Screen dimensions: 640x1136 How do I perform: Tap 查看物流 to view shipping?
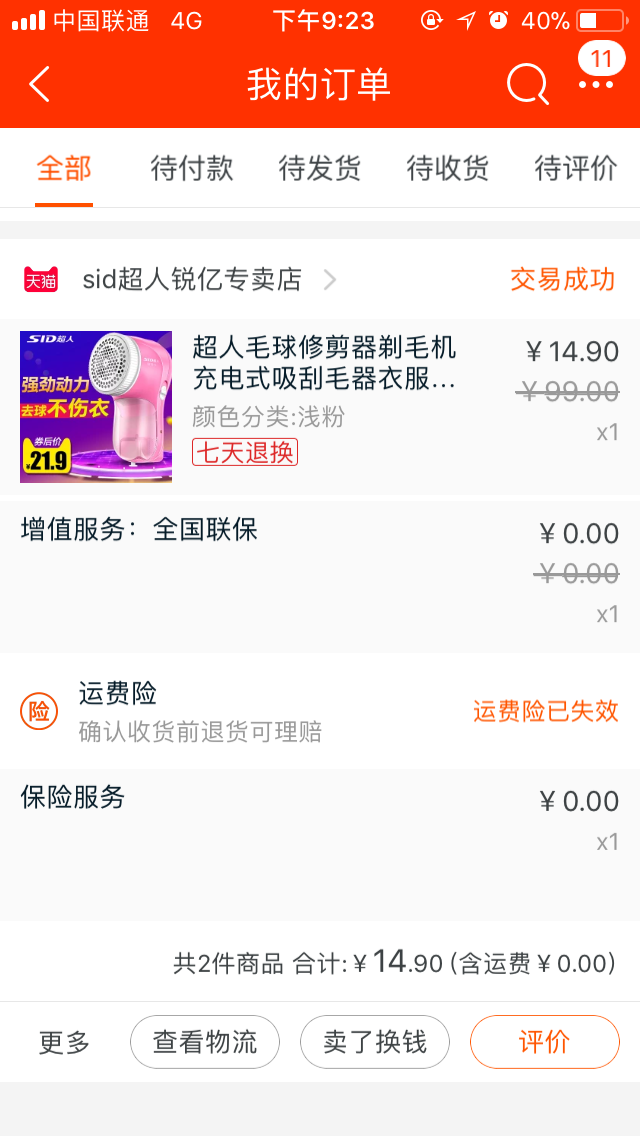[204, 1042]
